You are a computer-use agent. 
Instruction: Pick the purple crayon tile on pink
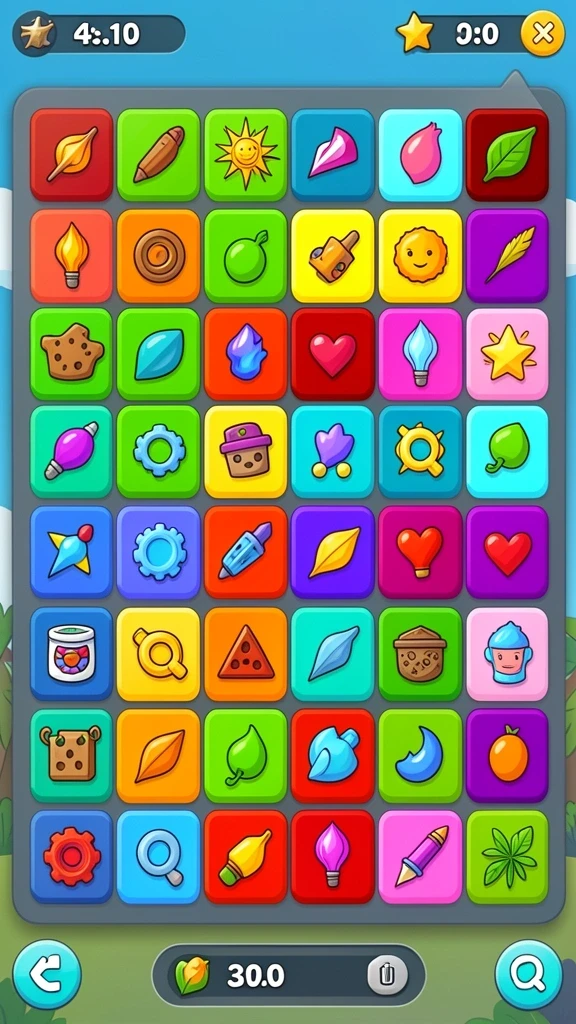pyautogui.click(x=420, y=856)
